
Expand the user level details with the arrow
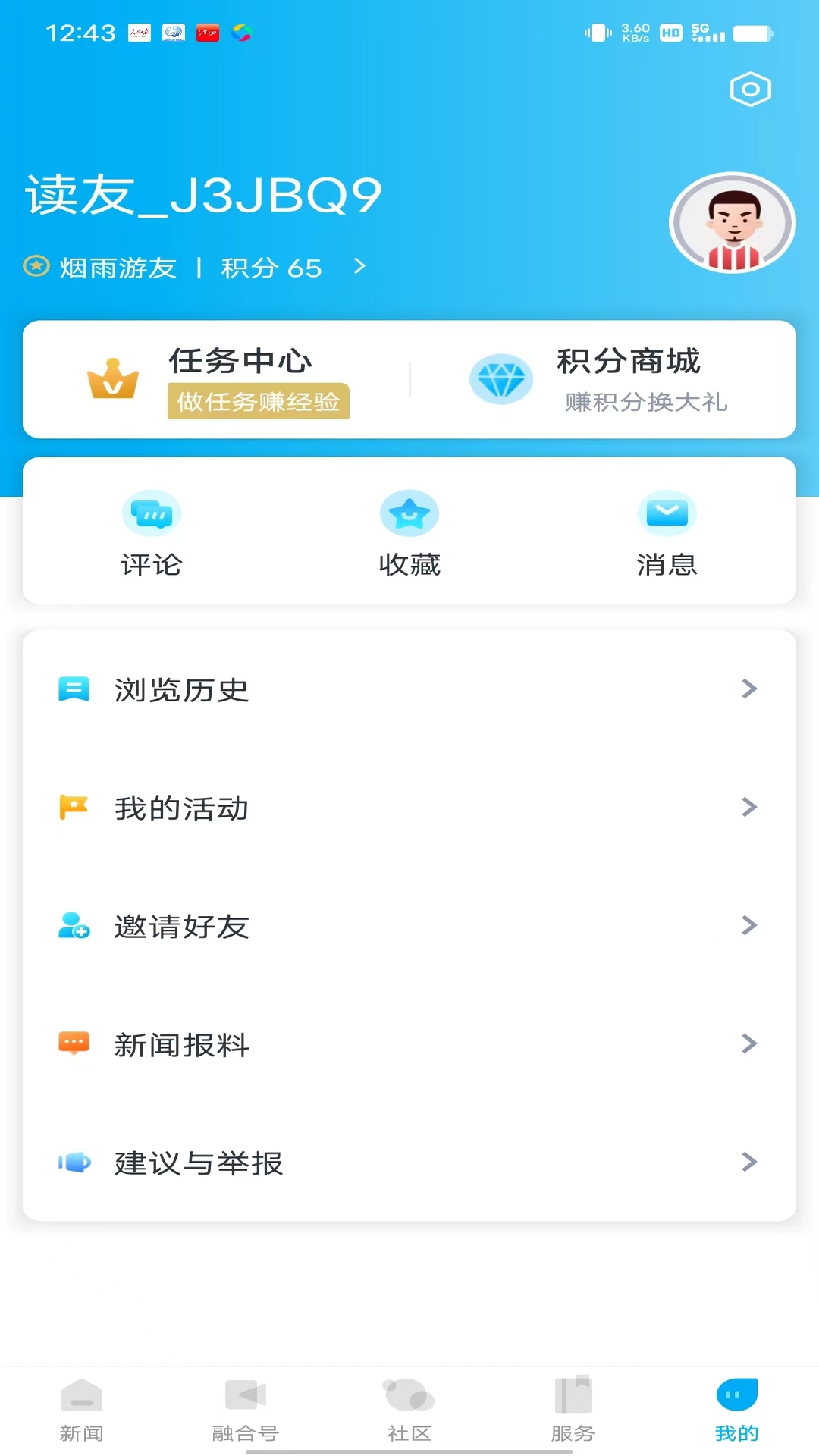[x=359, y=267]
